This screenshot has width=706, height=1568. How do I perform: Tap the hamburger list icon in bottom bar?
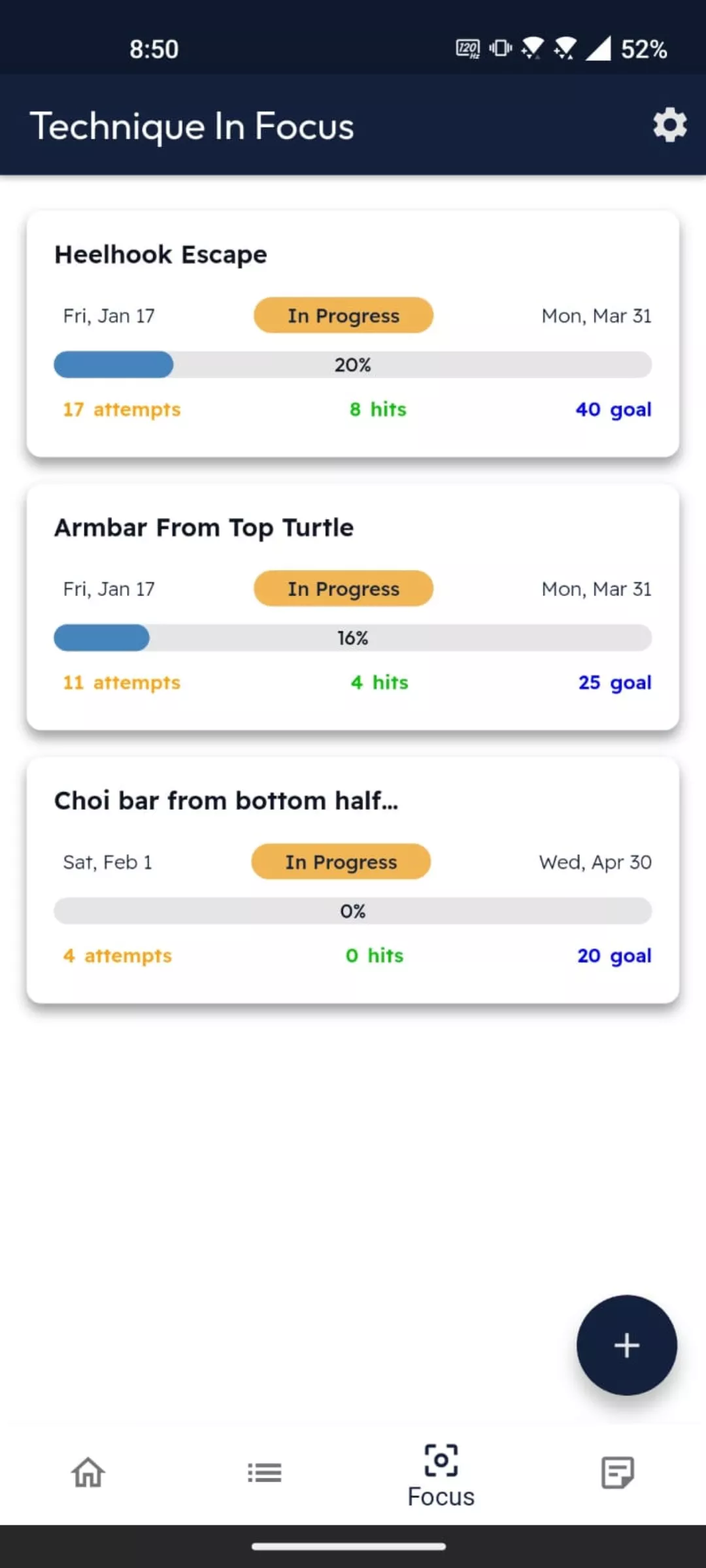click(264, 1473)
